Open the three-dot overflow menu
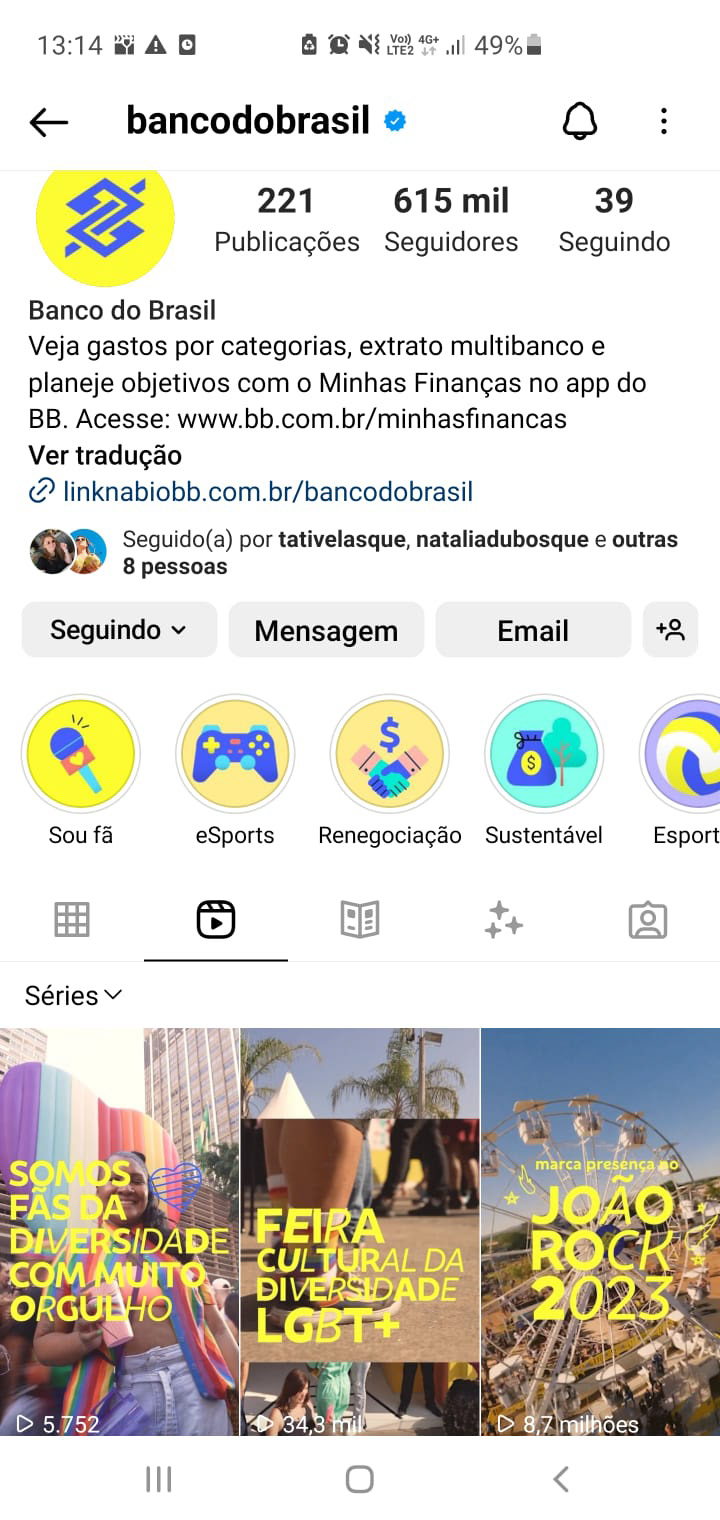720x1520 pixels. tap(663, 122)
